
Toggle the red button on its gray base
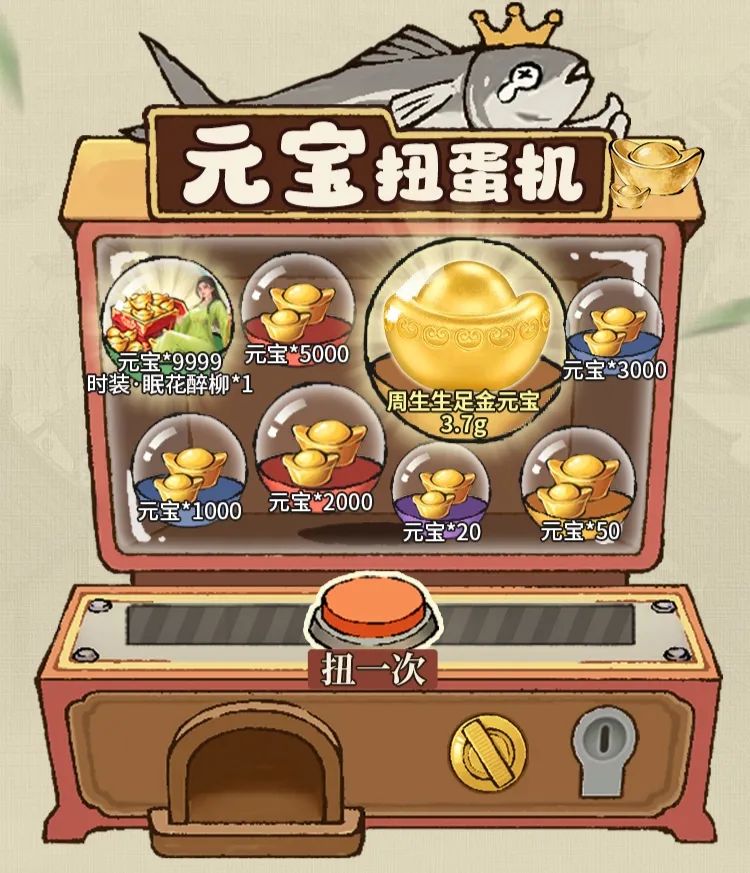tap(374, 610)
